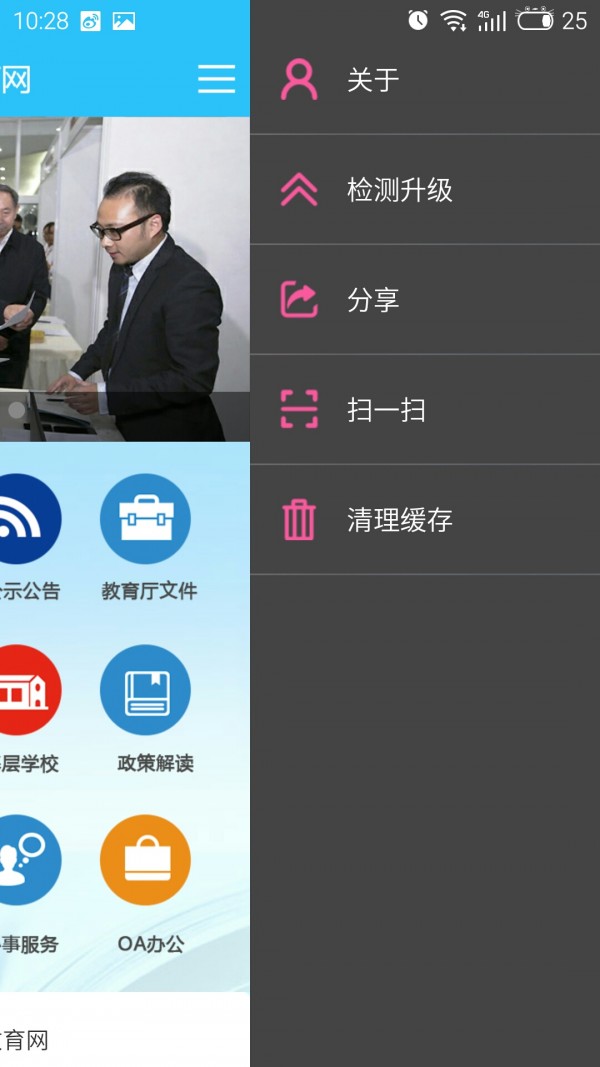Open 政策解读 policy interpretation
The height and width of the screenshot is (1067, 600).
click(146, 690)
